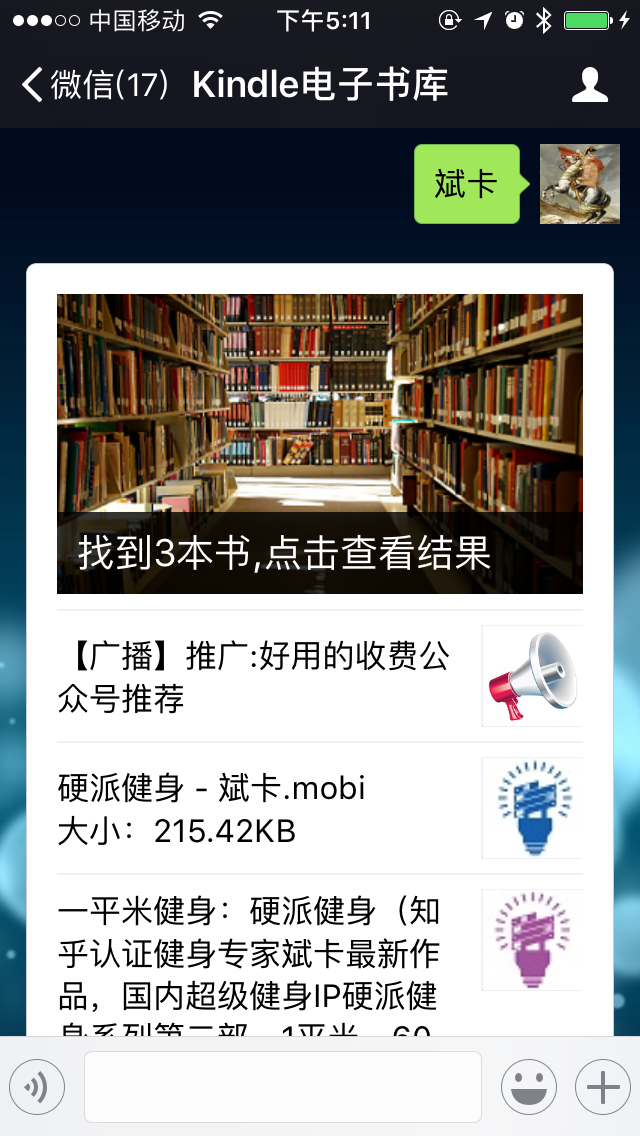Open the emoji sticker panel
Image resolution: width=640 pixels, height=1136 pixels.
[528, 1086]
